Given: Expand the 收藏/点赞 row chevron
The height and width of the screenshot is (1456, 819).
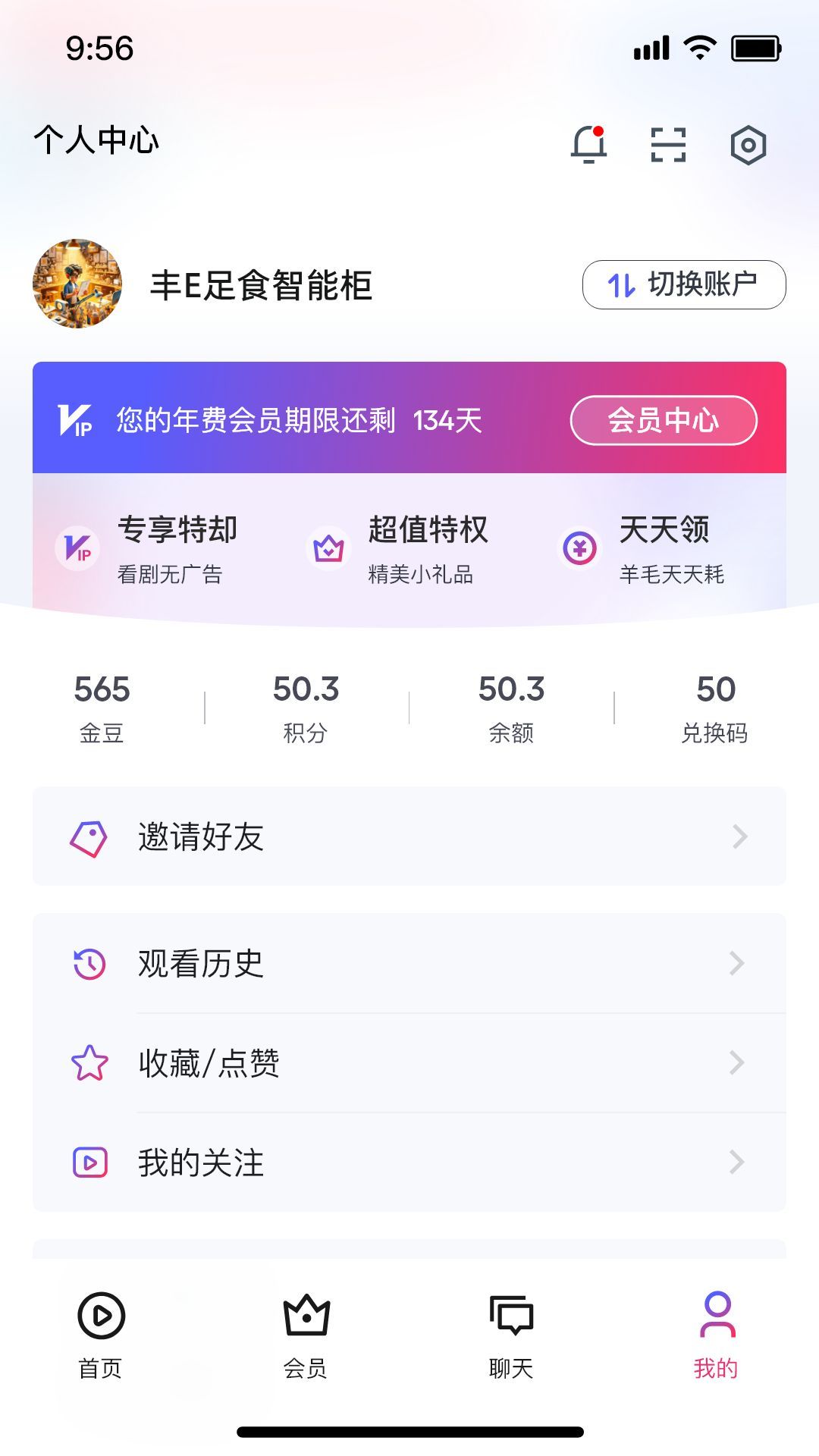Looking at the screenshot, I should coord(735,1064).
